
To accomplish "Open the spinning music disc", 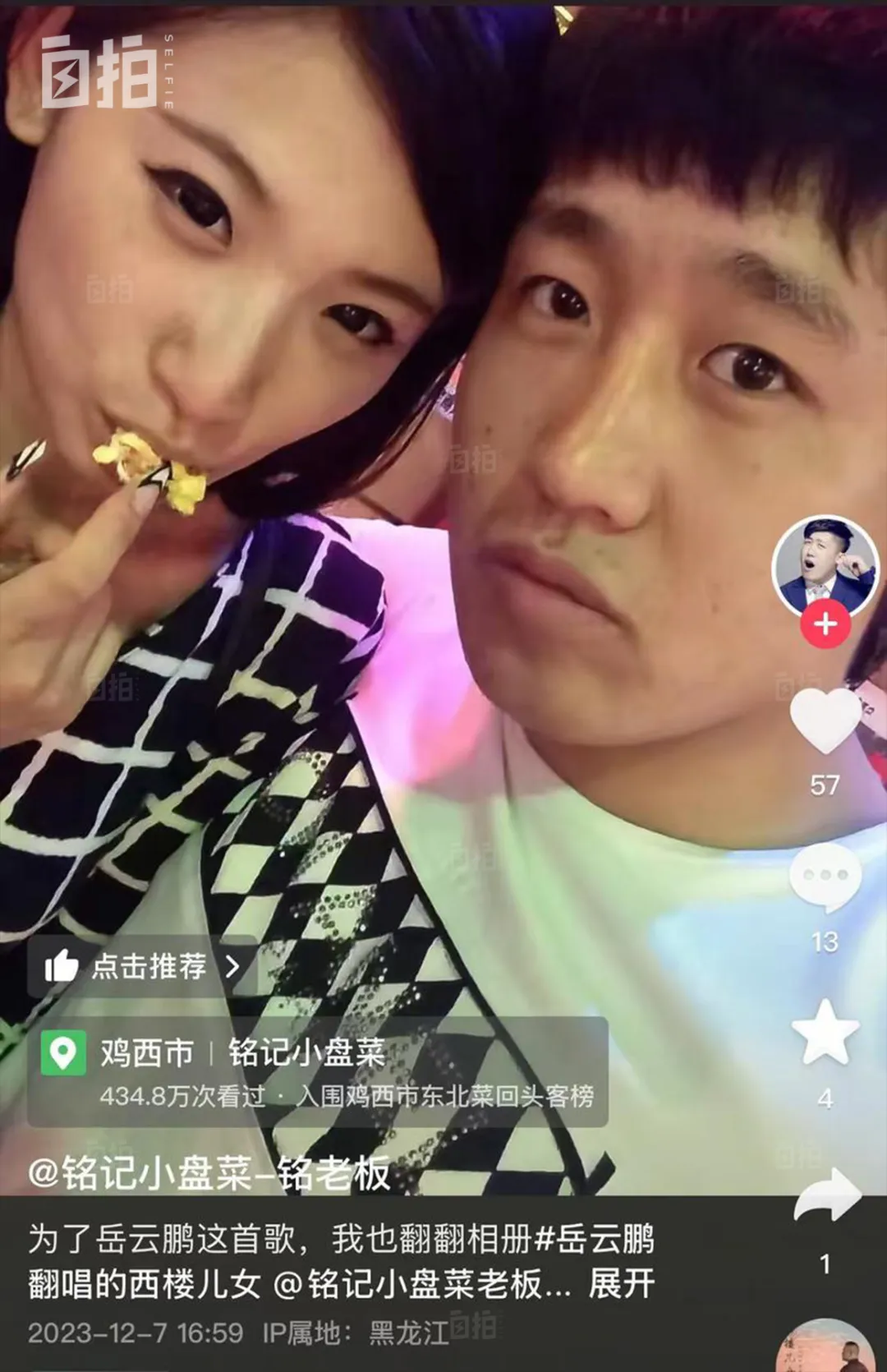I will [825, 1347].
